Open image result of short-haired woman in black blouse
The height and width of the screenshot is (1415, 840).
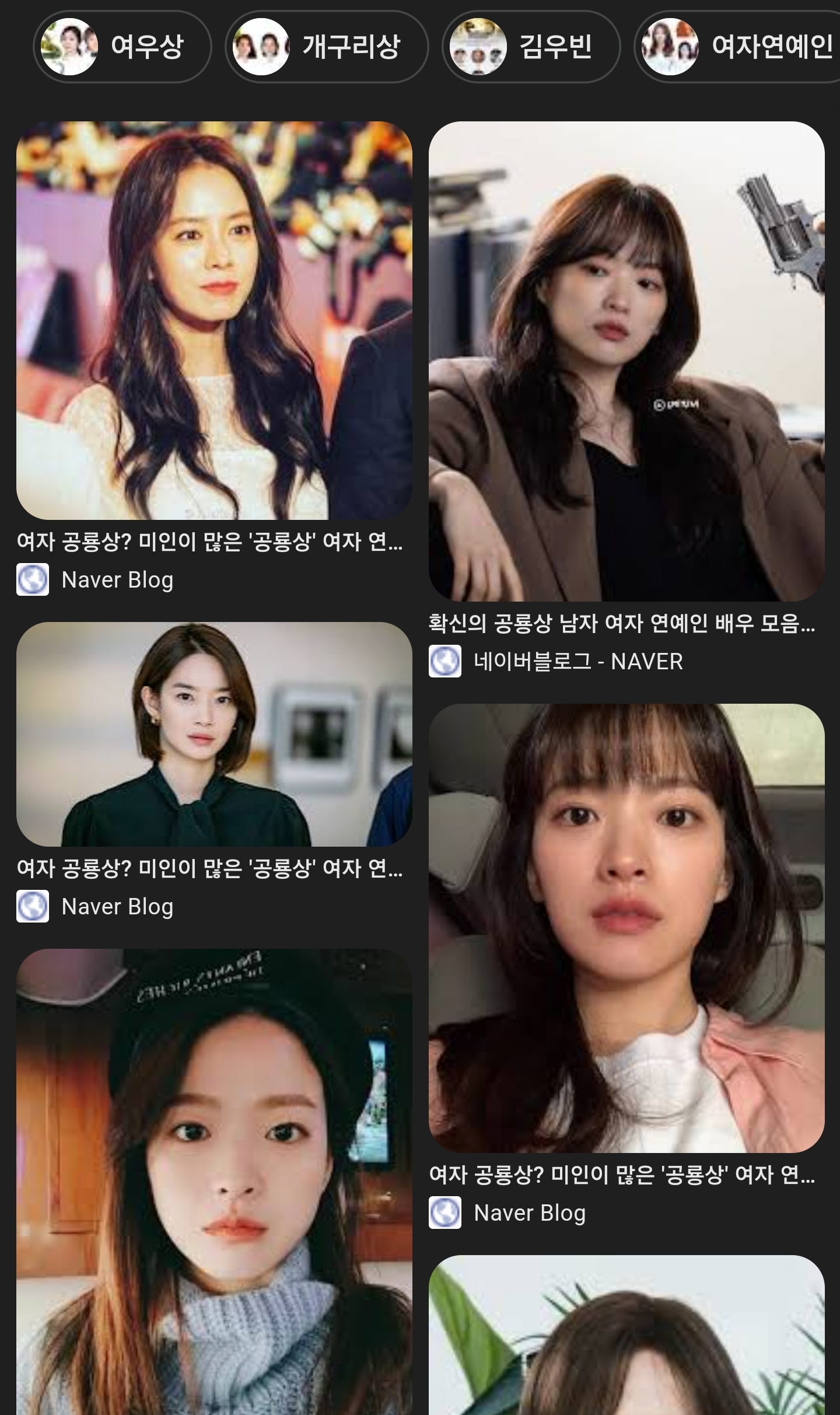click(x=214, y=734)
